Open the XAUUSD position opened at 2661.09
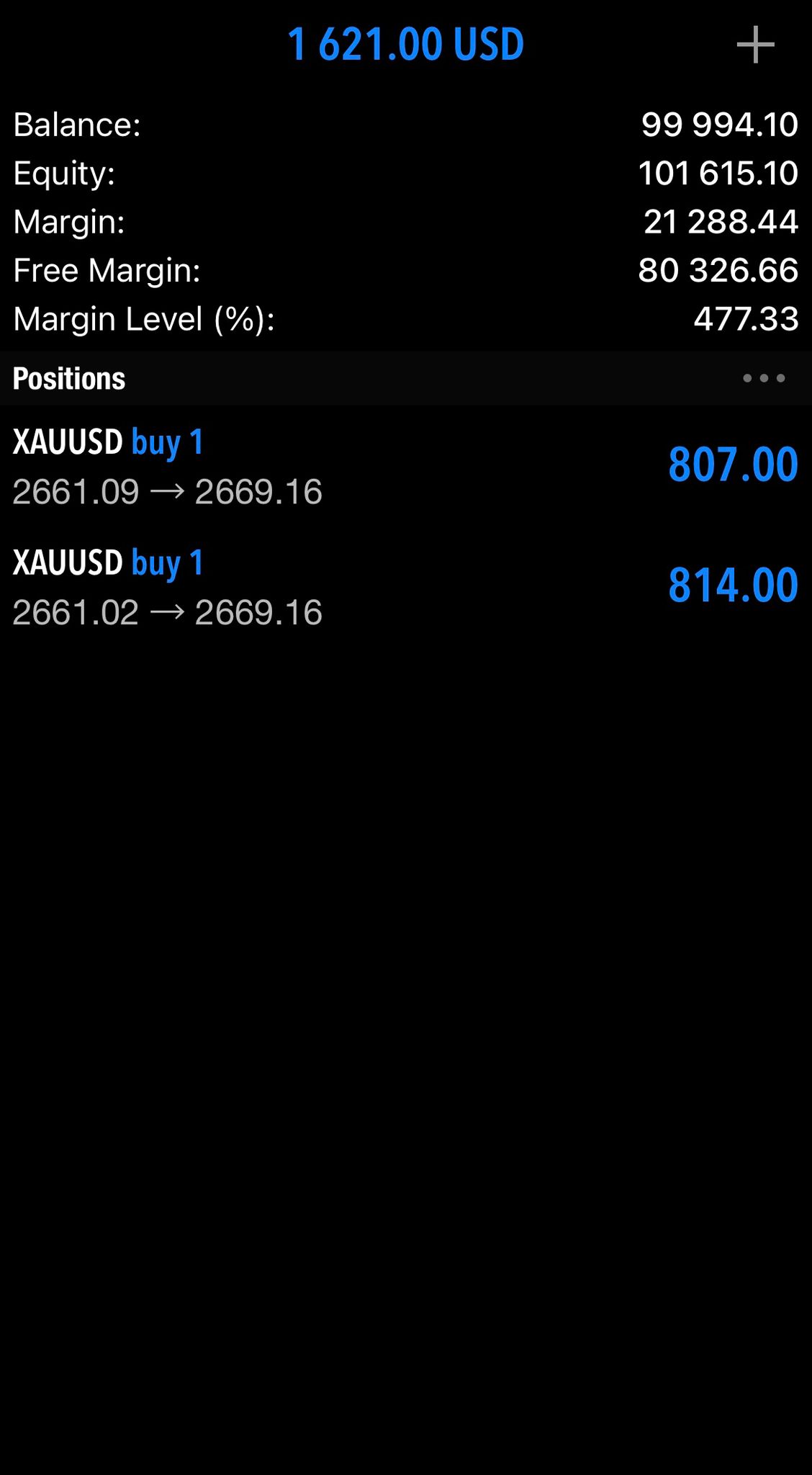812x1475 pixels. pos(406,466)
